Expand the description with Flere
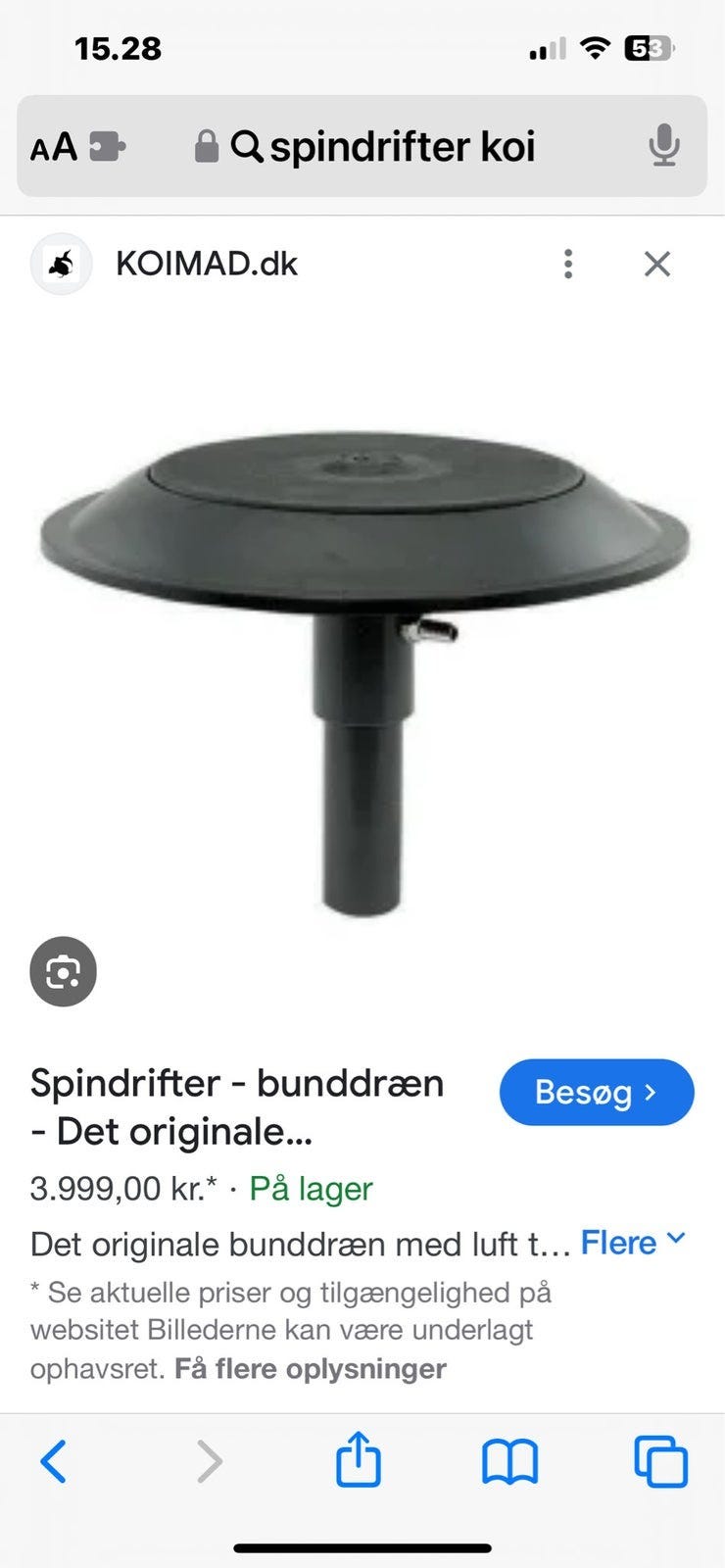 [x=632, y=1243]
